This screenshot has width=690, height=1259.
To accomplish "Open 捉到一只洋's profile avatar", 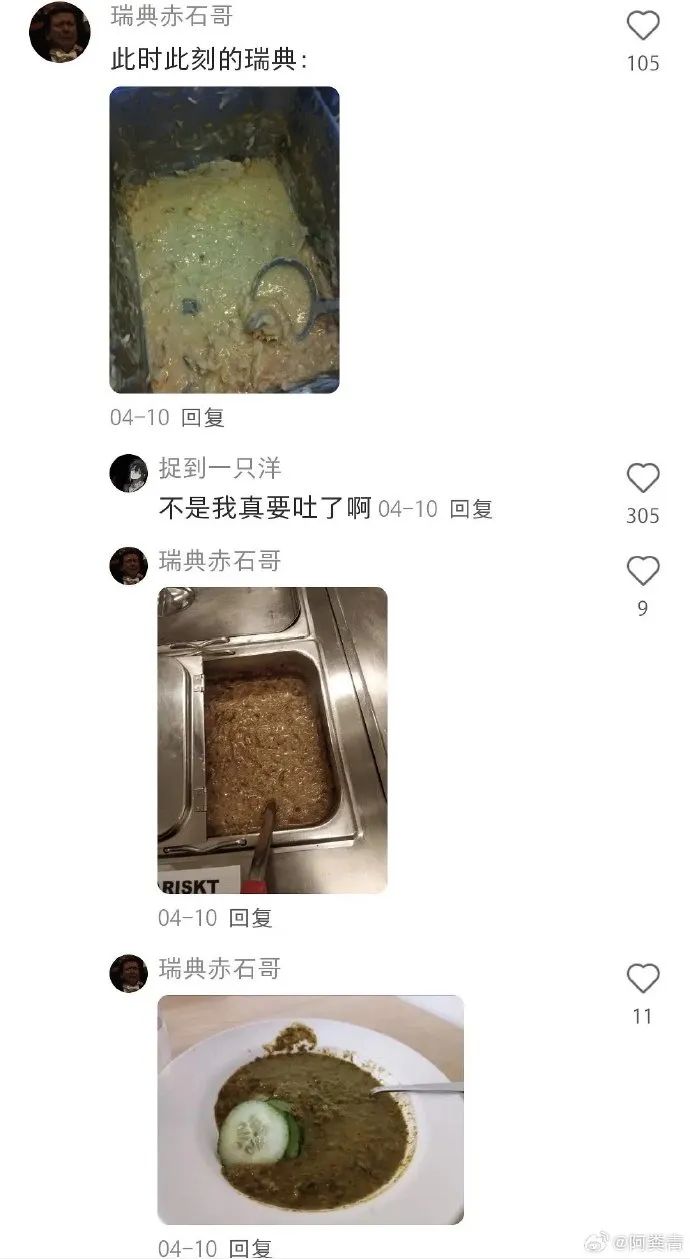I will pos(128,473).
